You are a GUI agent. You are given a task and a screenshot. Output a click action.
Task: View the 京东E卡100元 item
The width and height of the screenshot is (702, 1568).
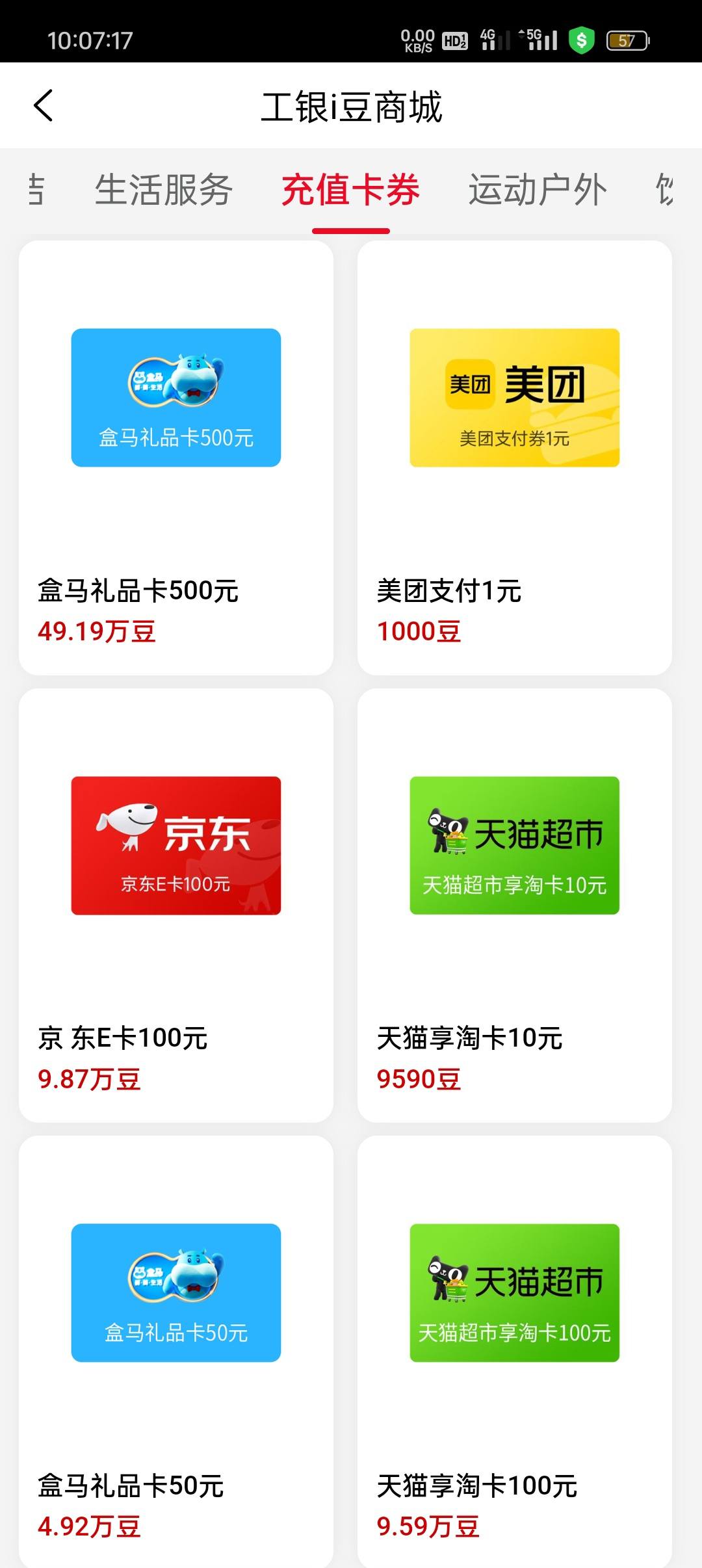(x=176, y=906)
